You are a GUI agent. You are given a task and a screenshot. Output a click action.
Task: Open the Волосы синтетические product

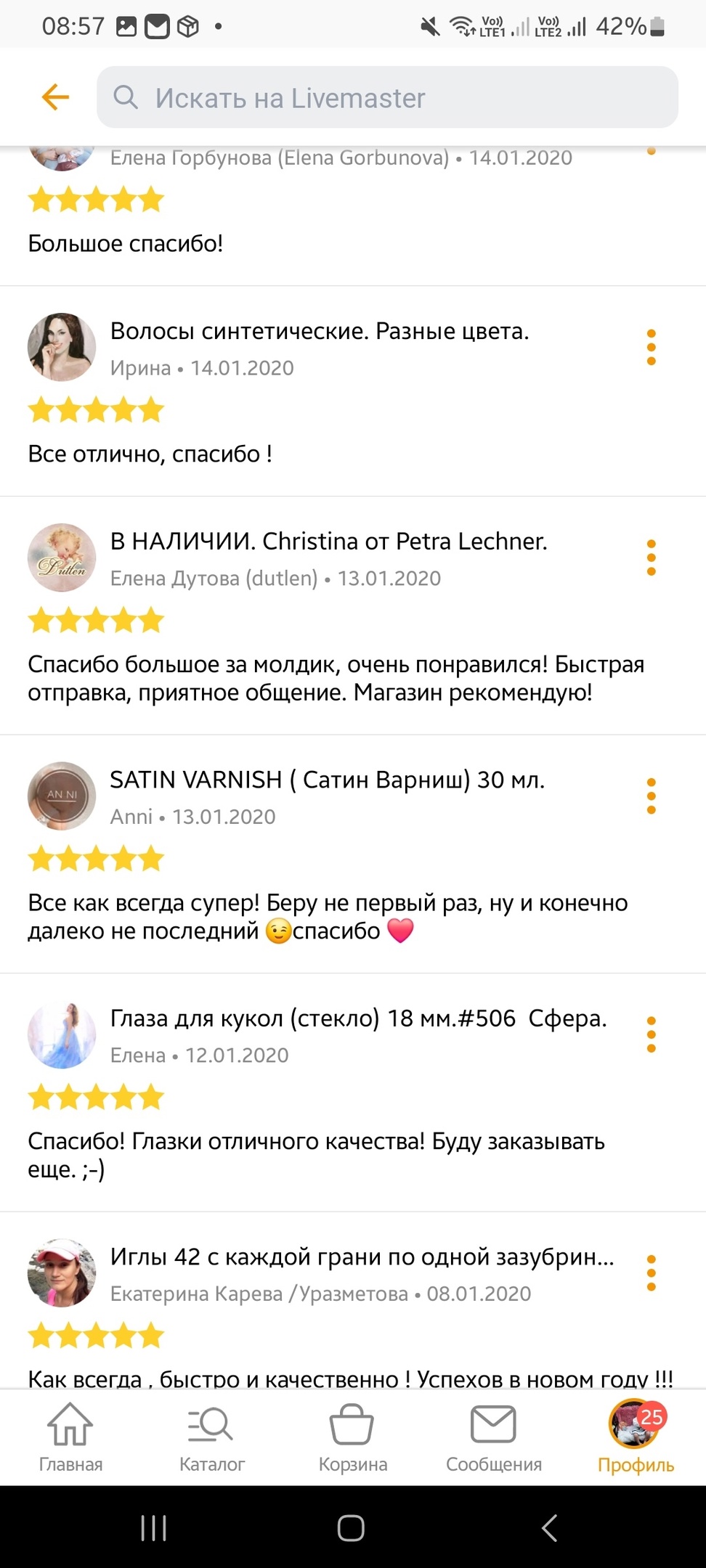tap(320, 331)
